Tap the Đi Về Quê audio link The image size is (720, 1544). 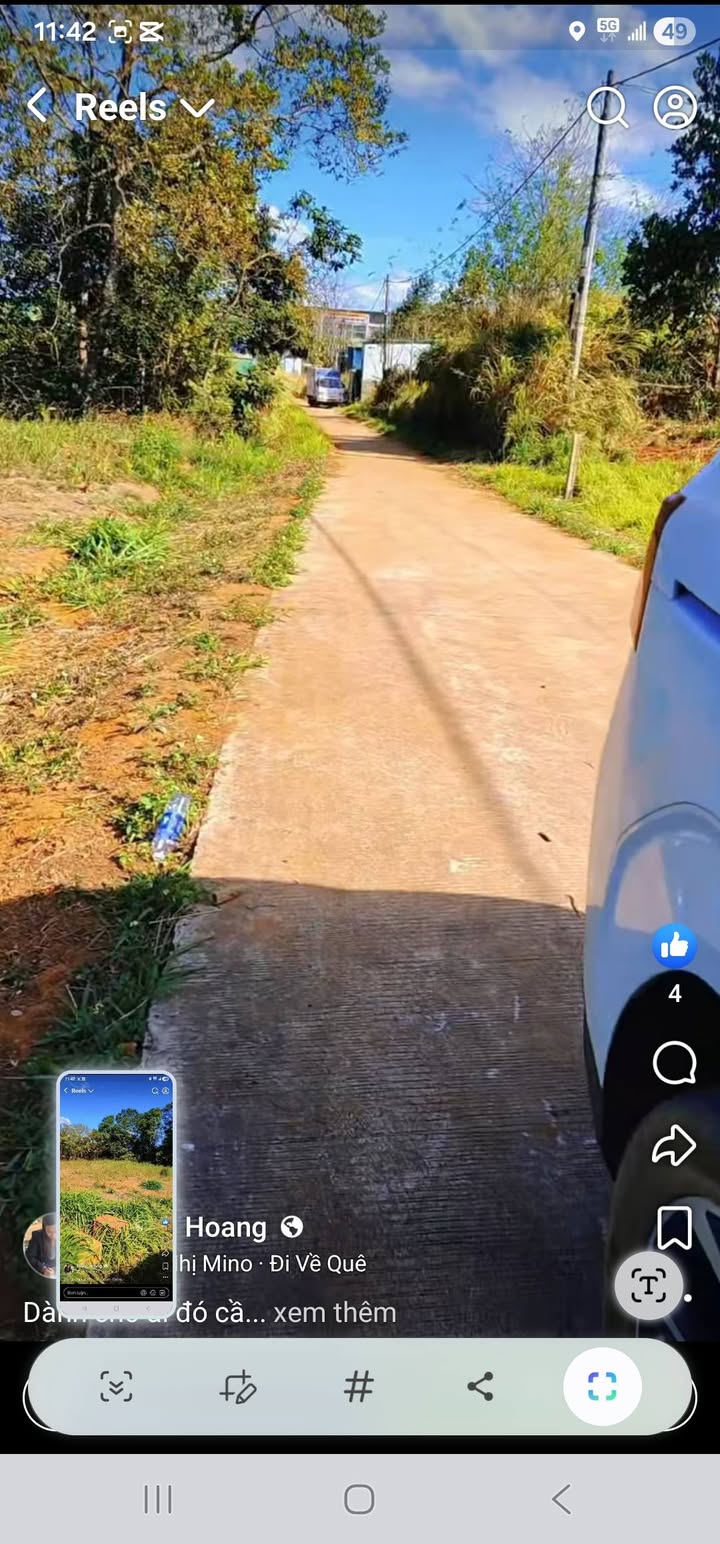pyautogui.click(x=318, y=1263)
